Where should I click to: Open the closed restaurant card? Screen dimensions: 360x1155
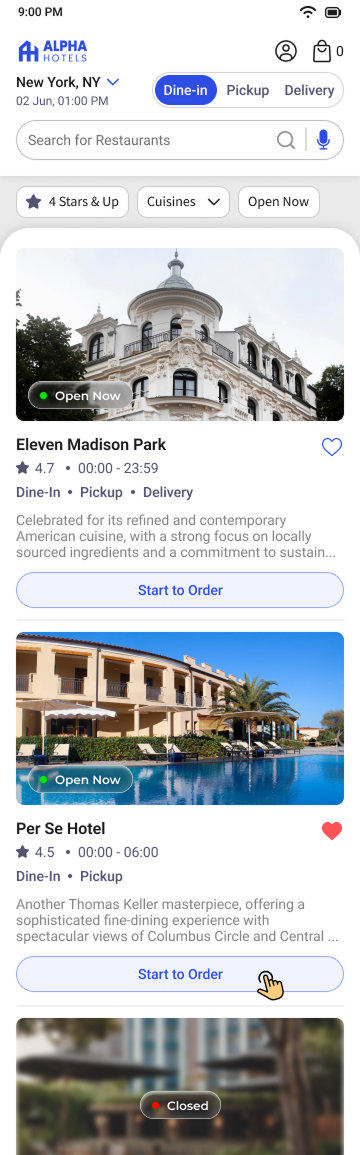[x=180, y=1086]
